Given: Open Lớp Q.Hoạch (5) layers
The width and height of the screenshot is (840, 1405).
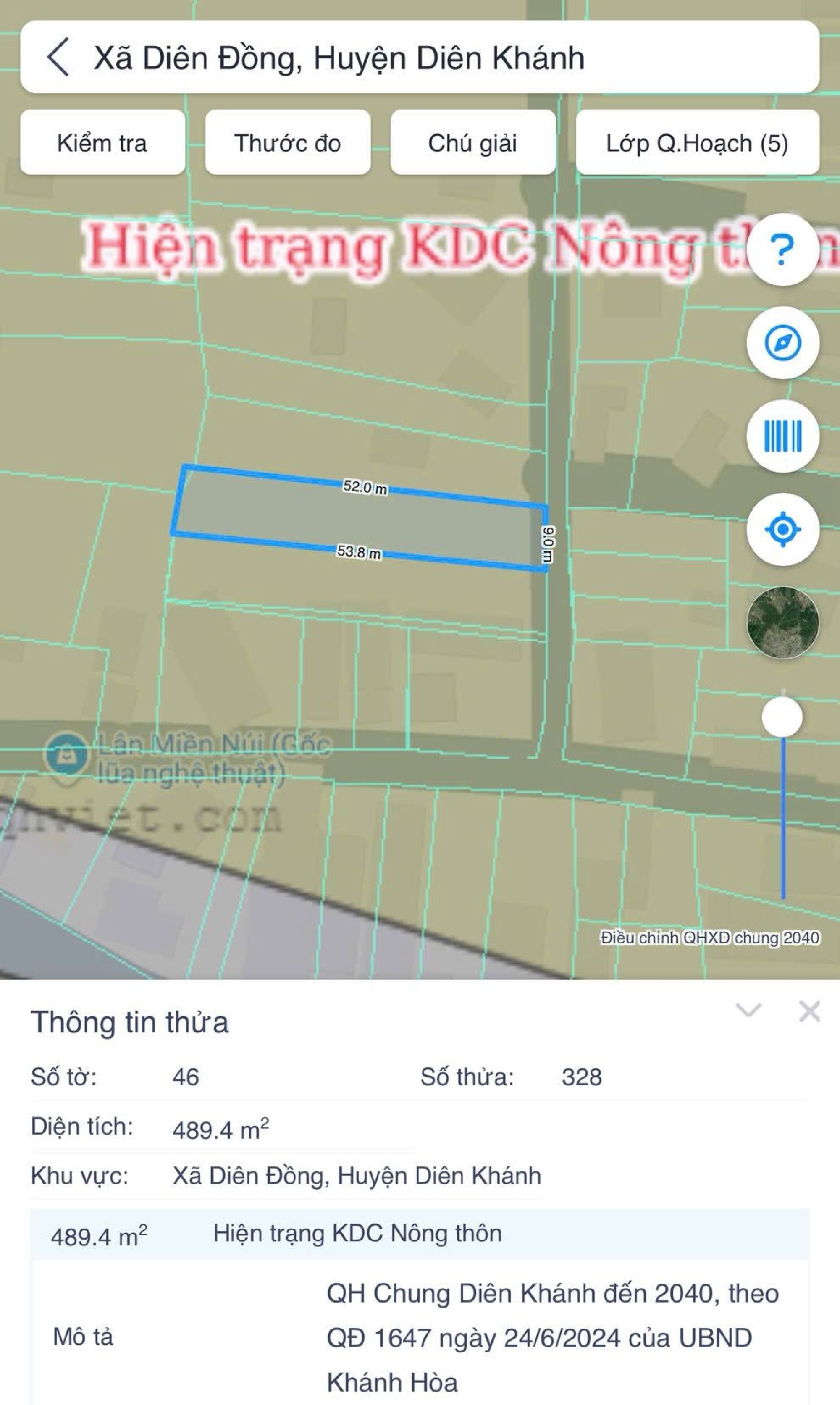Looking at the screenshot, I should tap(697, 143).
